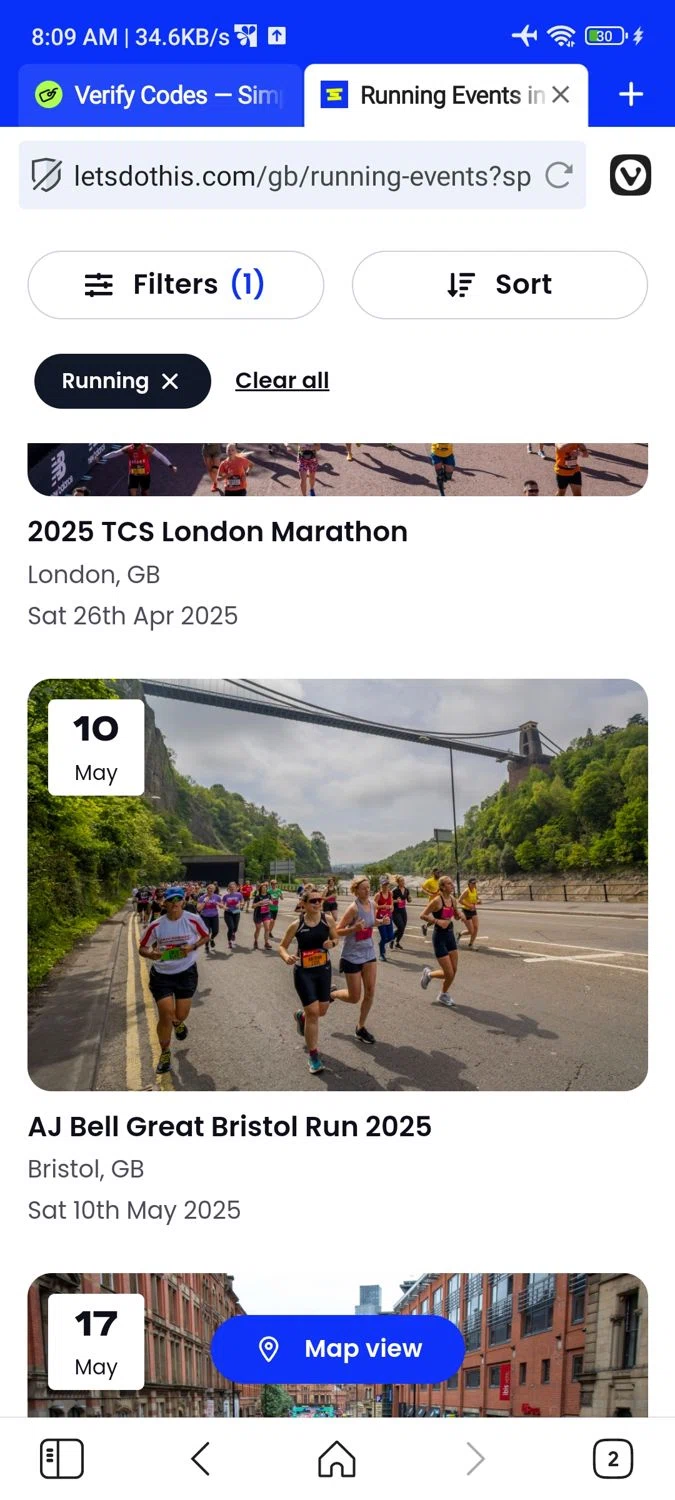Switch to the Verify Codes browser tab
Viewport: 675px width, 1500px height.
tap(160, 95)
